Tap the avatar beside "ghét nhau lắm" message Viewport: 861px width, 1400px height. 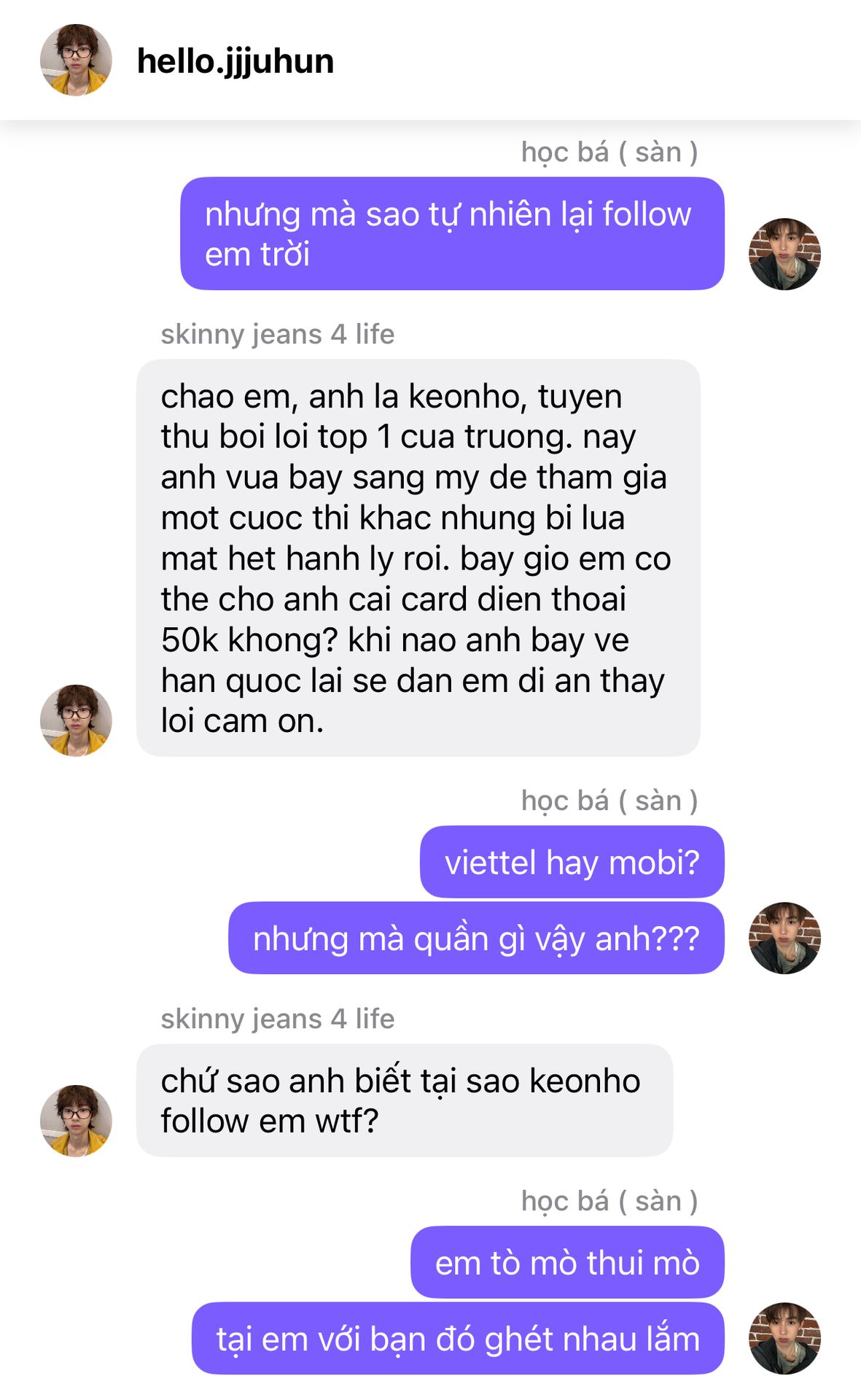pos(784,1338)
